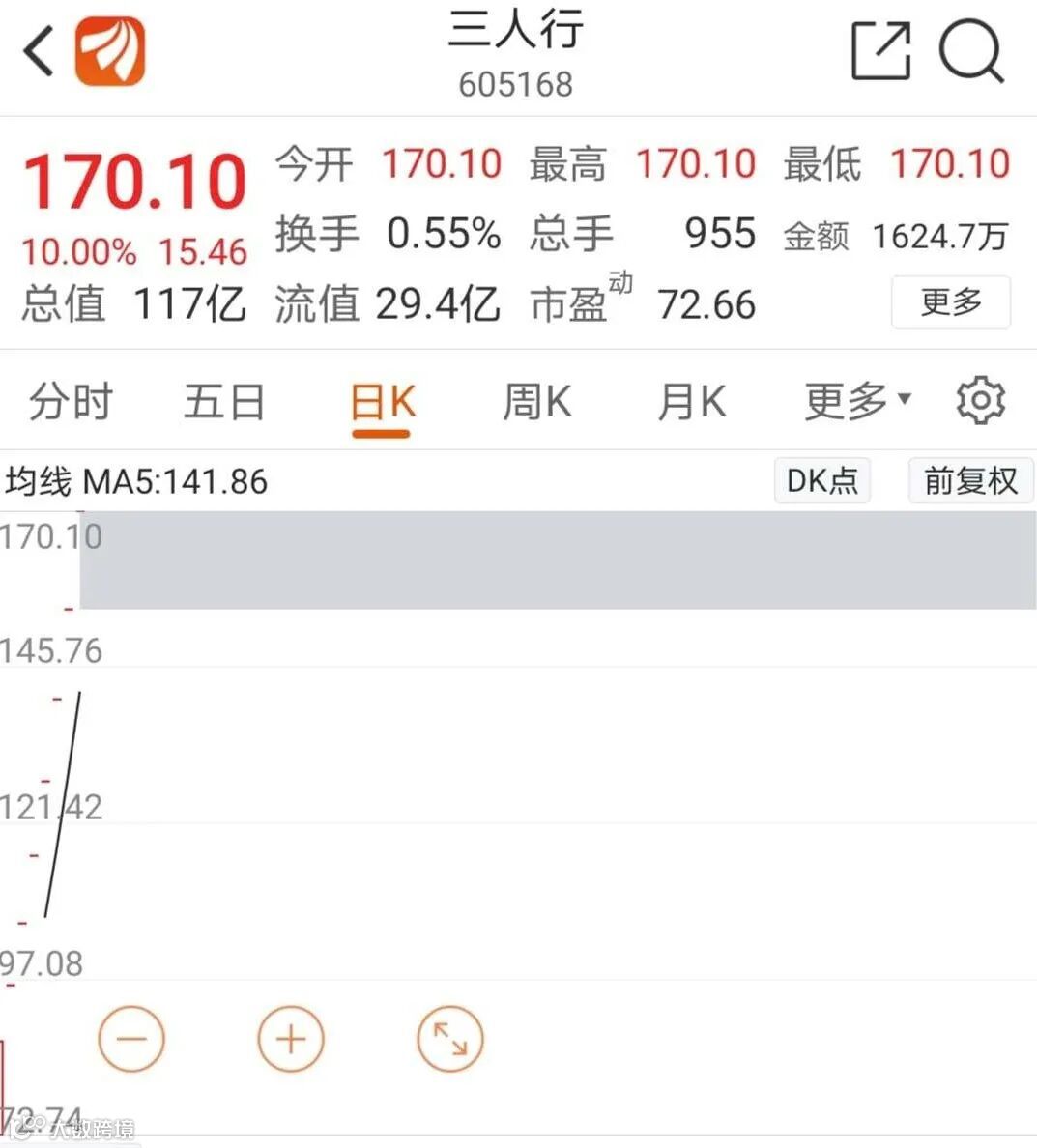The image size is (1037, 1148).
Task: Tap the DK点 button
Action: click(822, 480)
